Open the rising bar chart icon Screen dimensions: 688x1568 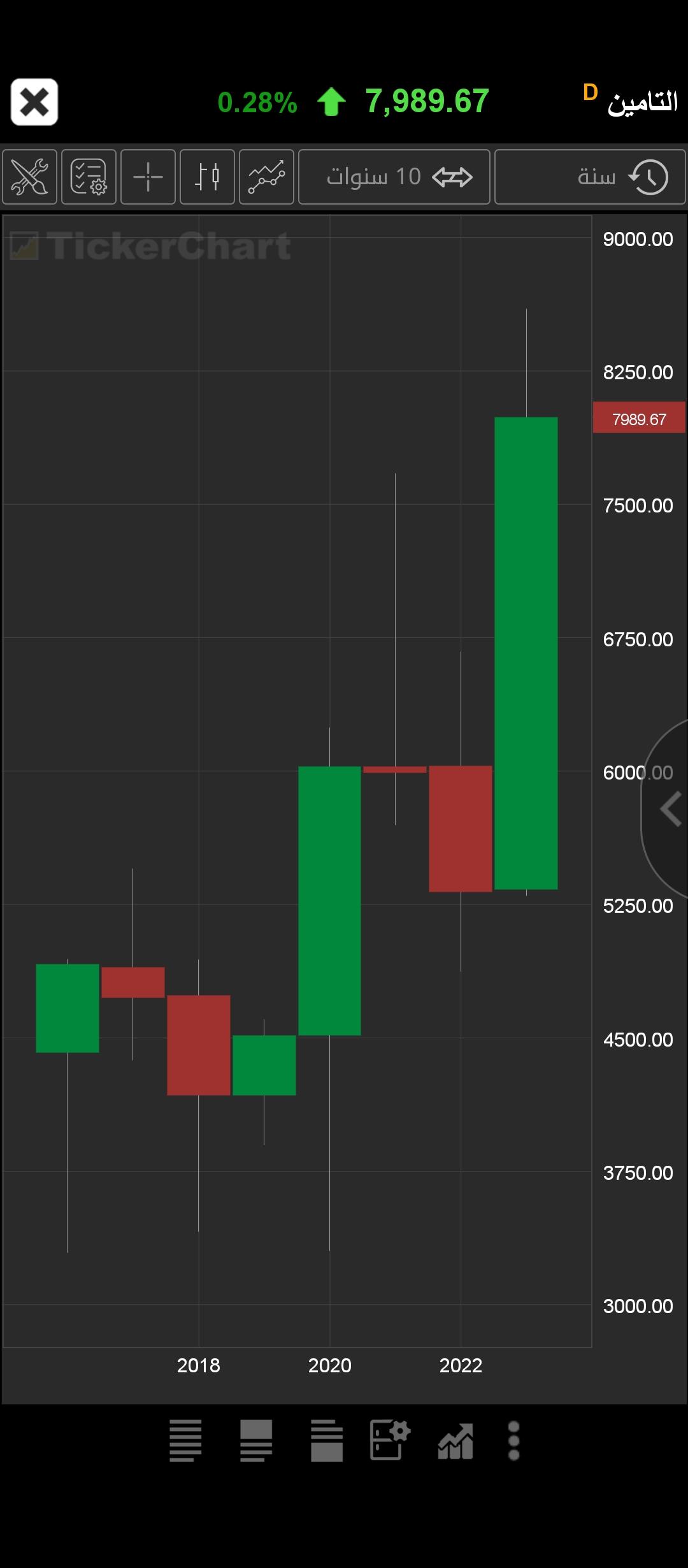click(455, 1442)
